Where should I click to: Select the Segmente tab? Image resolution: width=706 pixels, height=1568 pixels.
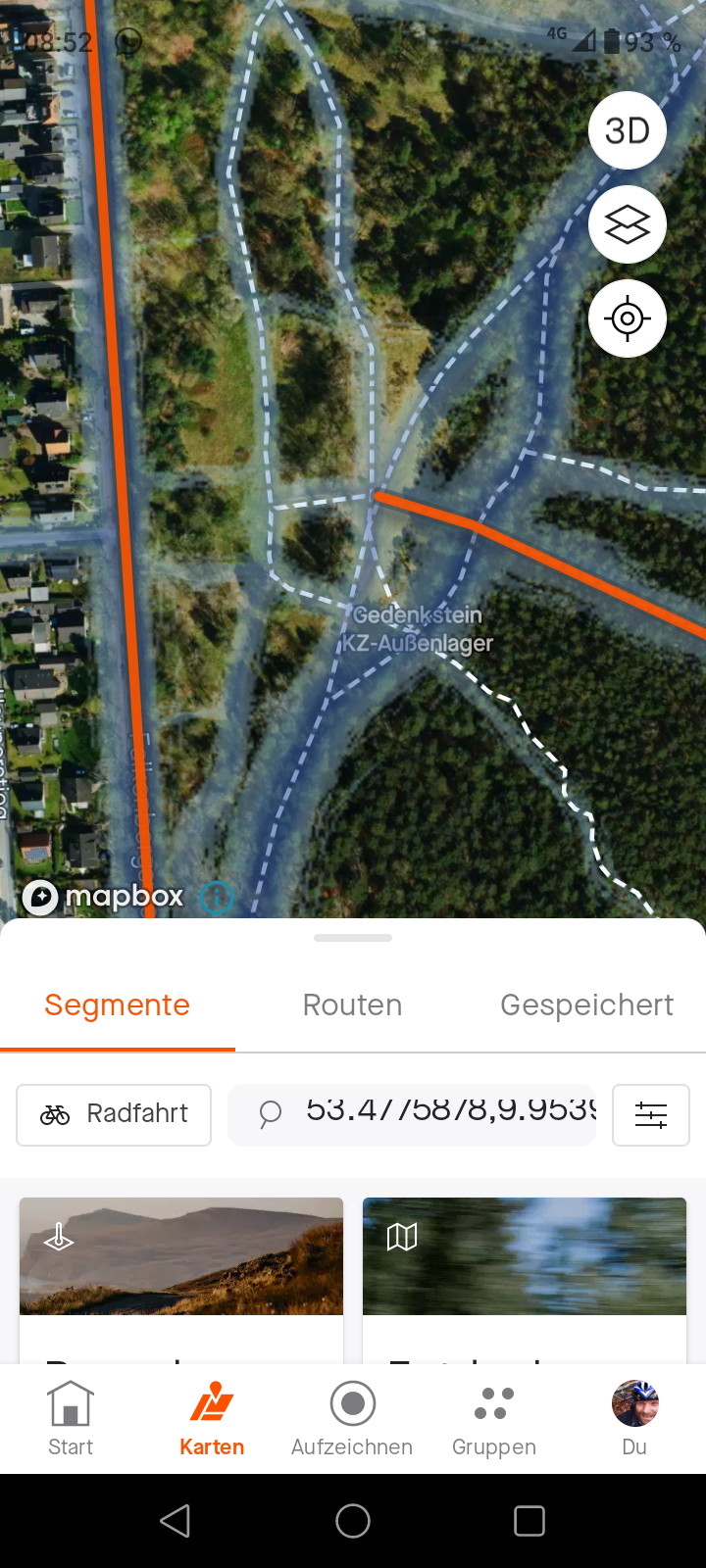[118, 1005]
